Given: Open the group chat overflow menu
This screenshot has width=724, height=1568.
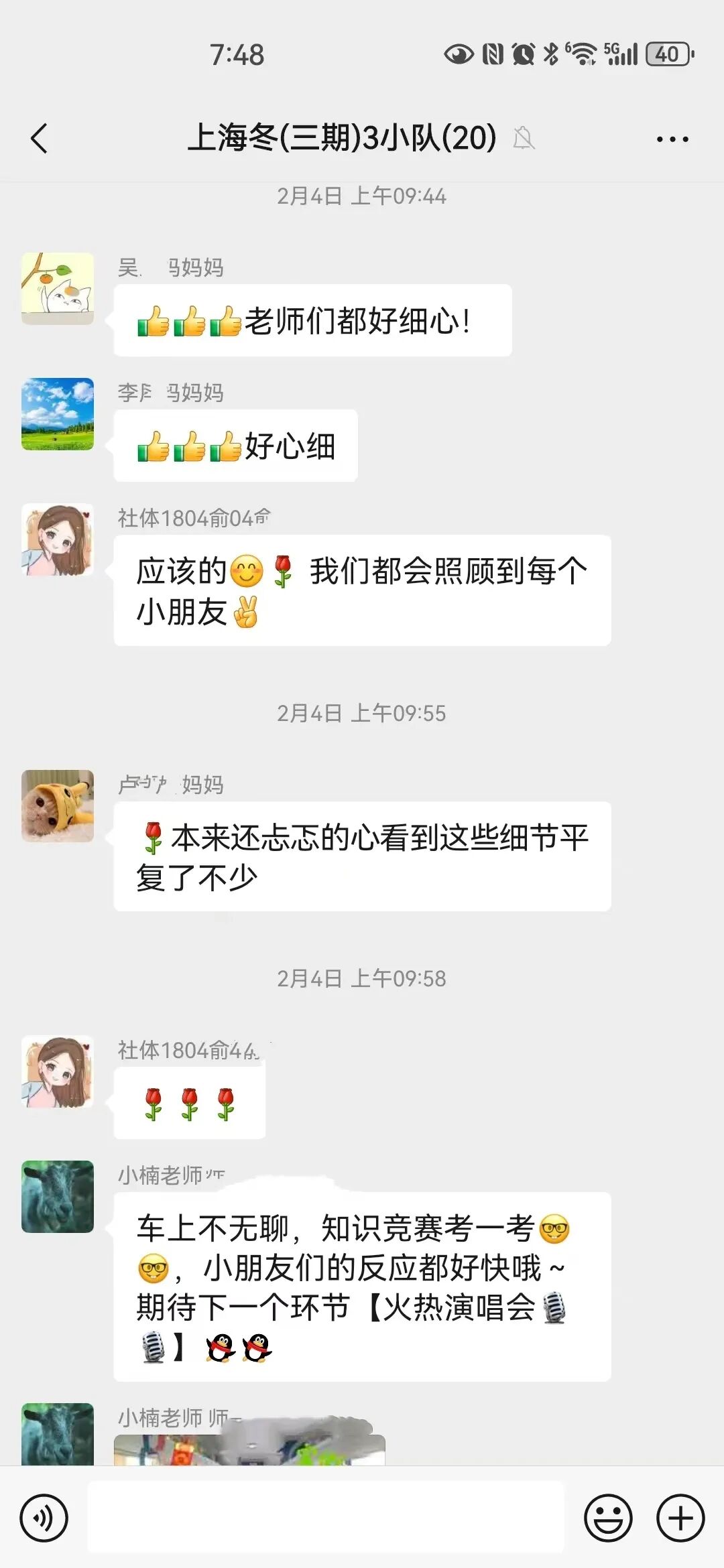Looking at the screenshot, I should tap(672, 139).
